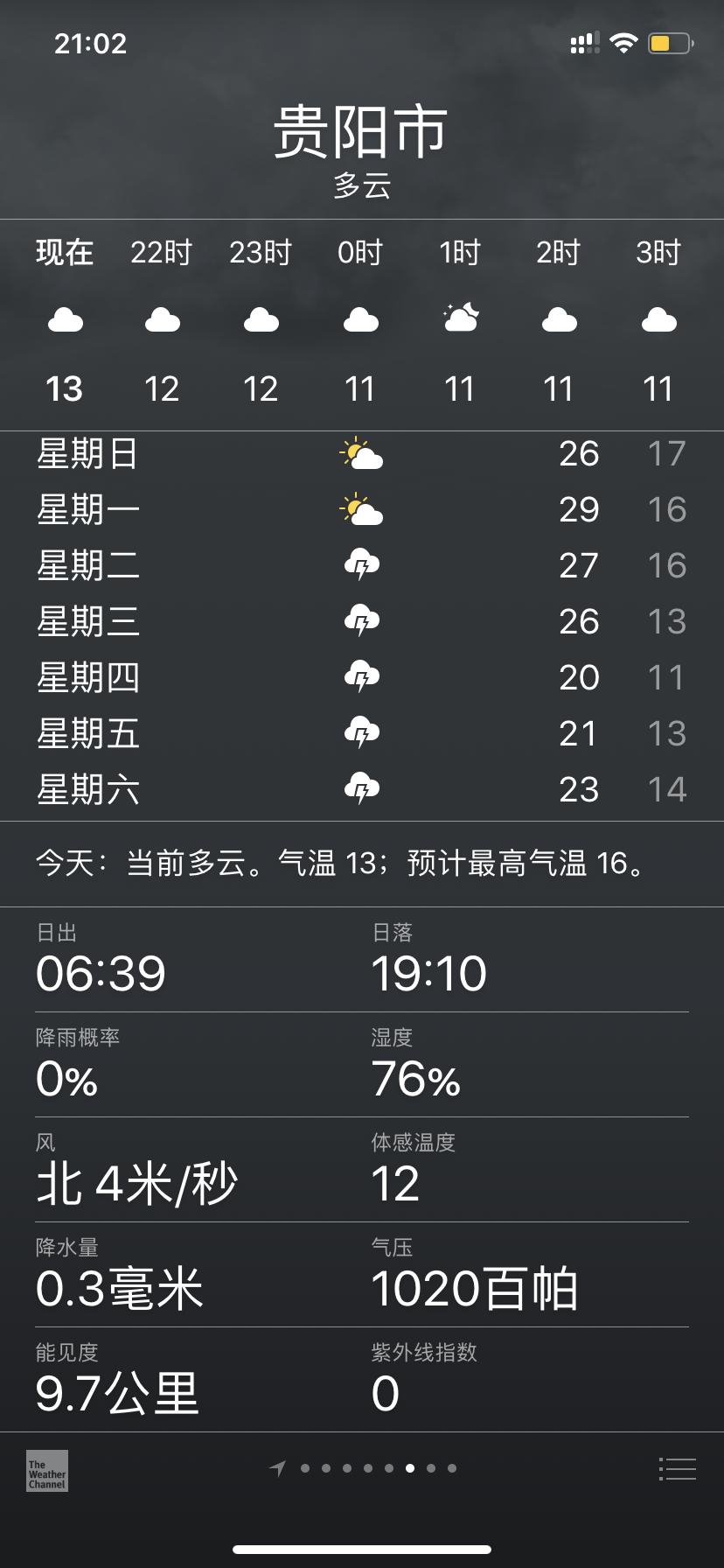Select the 0时 hourly forecast

point(361,319)
